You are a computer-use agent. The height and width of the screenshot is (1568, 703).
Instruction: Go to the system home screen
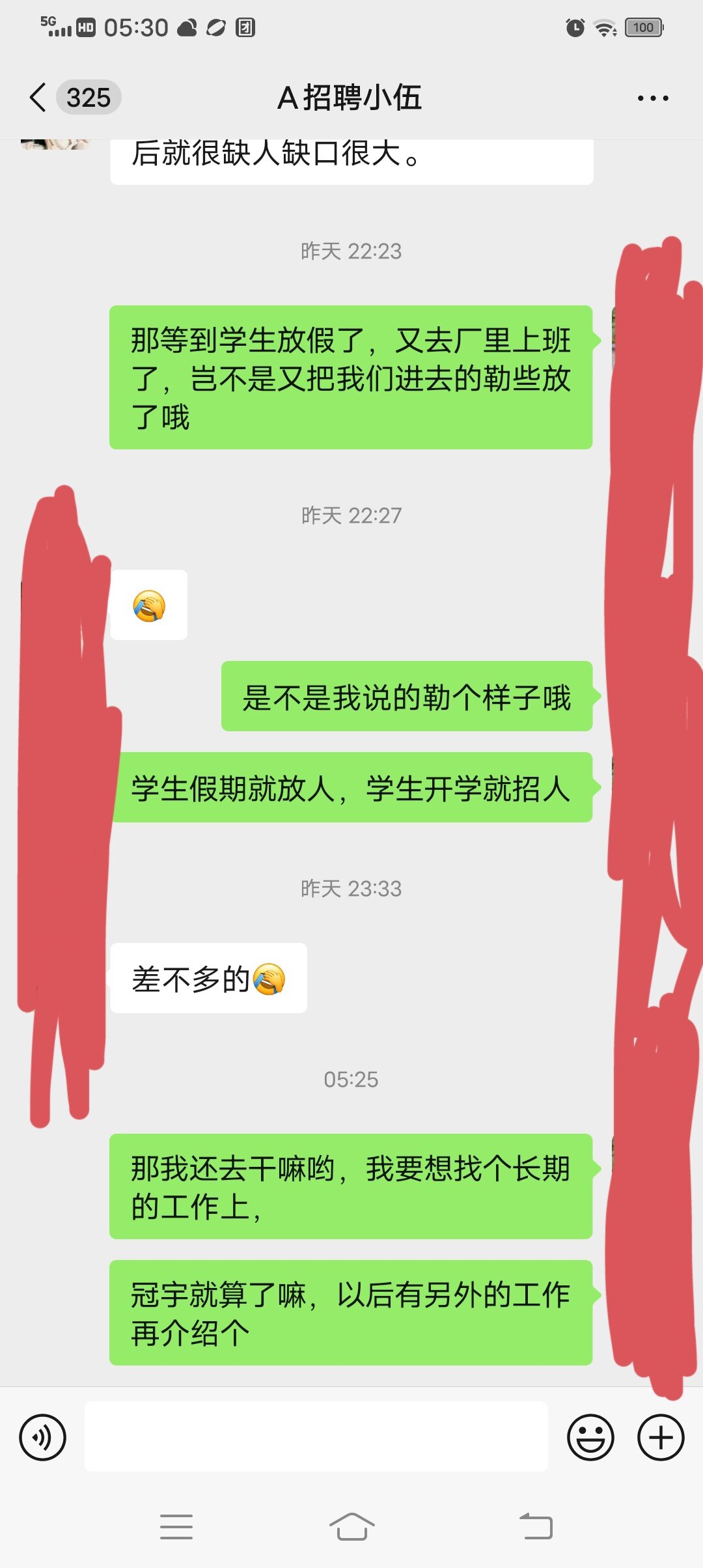[351, 1526]
